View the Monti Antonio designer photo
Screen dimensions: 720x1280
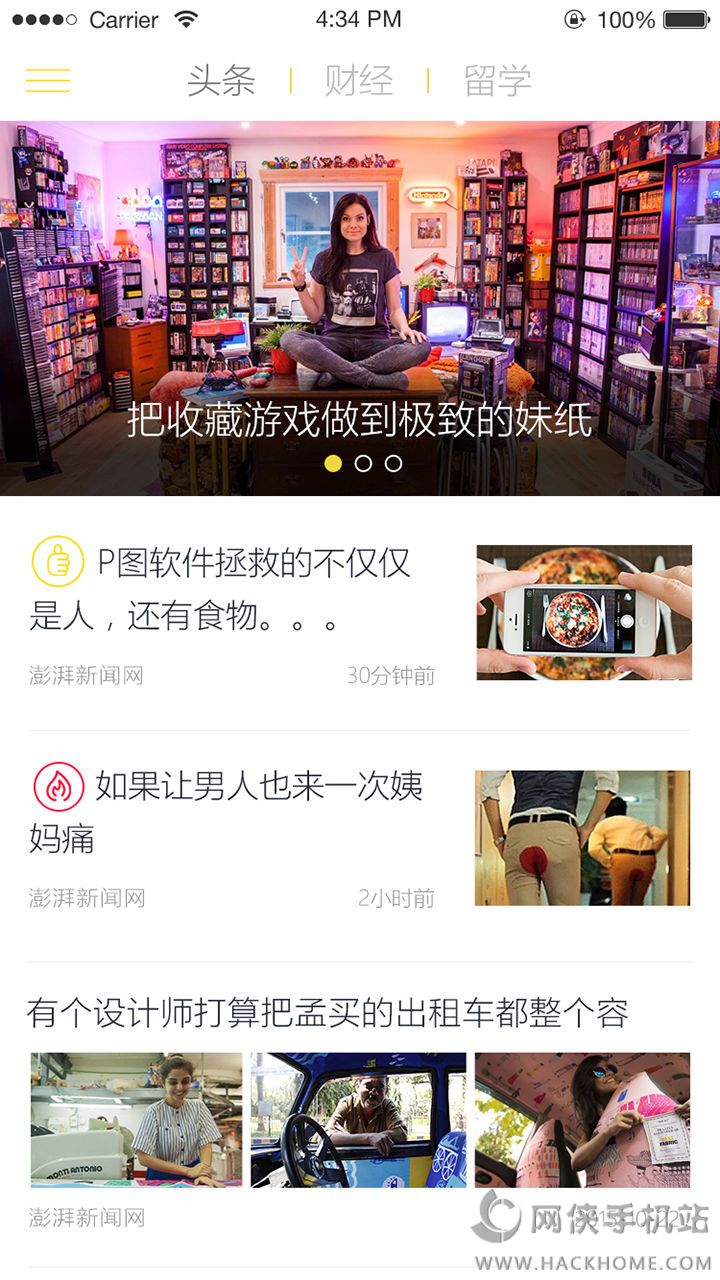[x=136, y=1119]
